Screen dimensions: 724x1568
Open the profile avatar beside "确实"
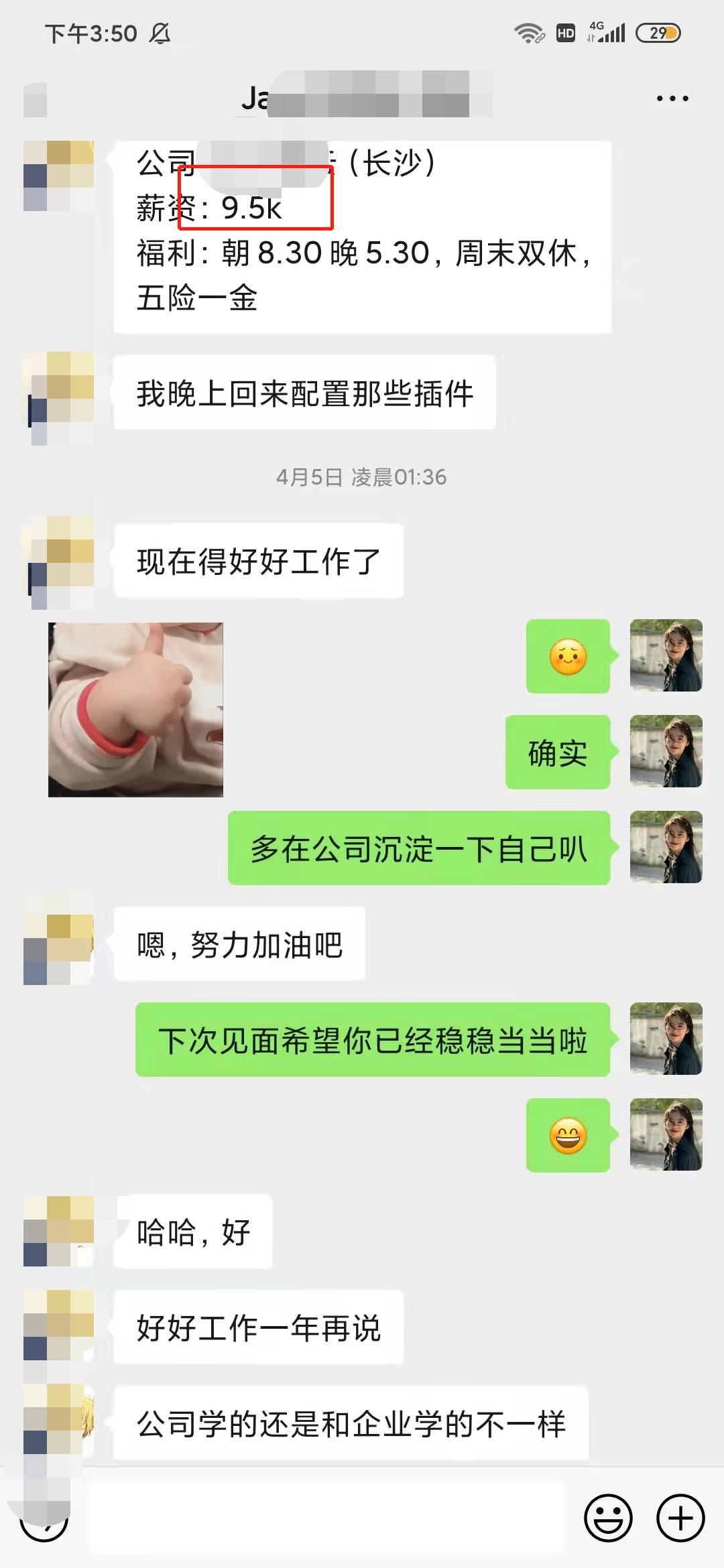click(666, 751)
